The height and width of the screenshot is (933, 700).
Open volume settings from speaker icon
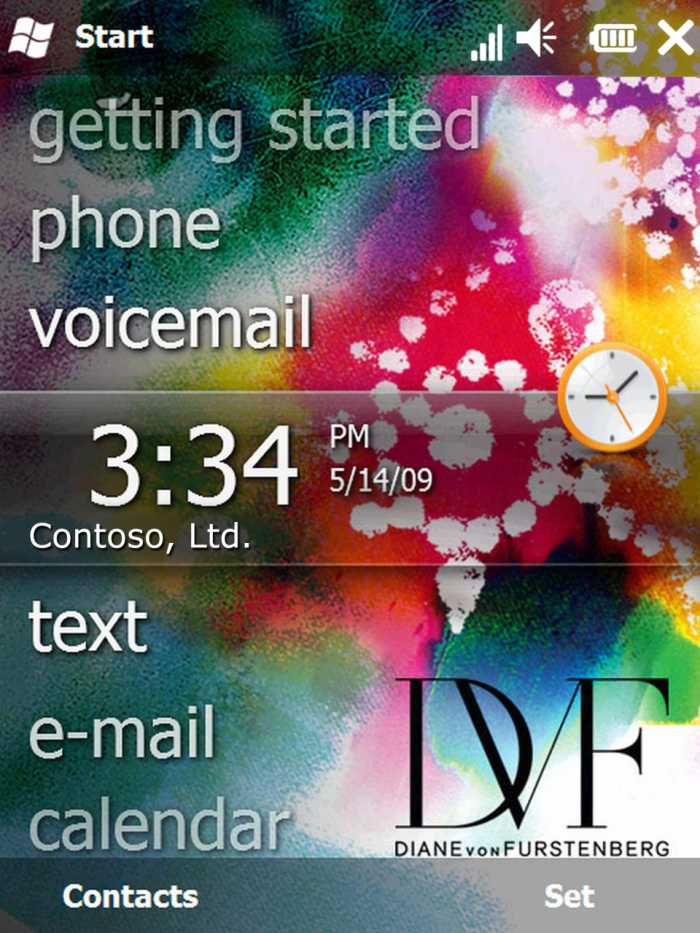point(535,39)
